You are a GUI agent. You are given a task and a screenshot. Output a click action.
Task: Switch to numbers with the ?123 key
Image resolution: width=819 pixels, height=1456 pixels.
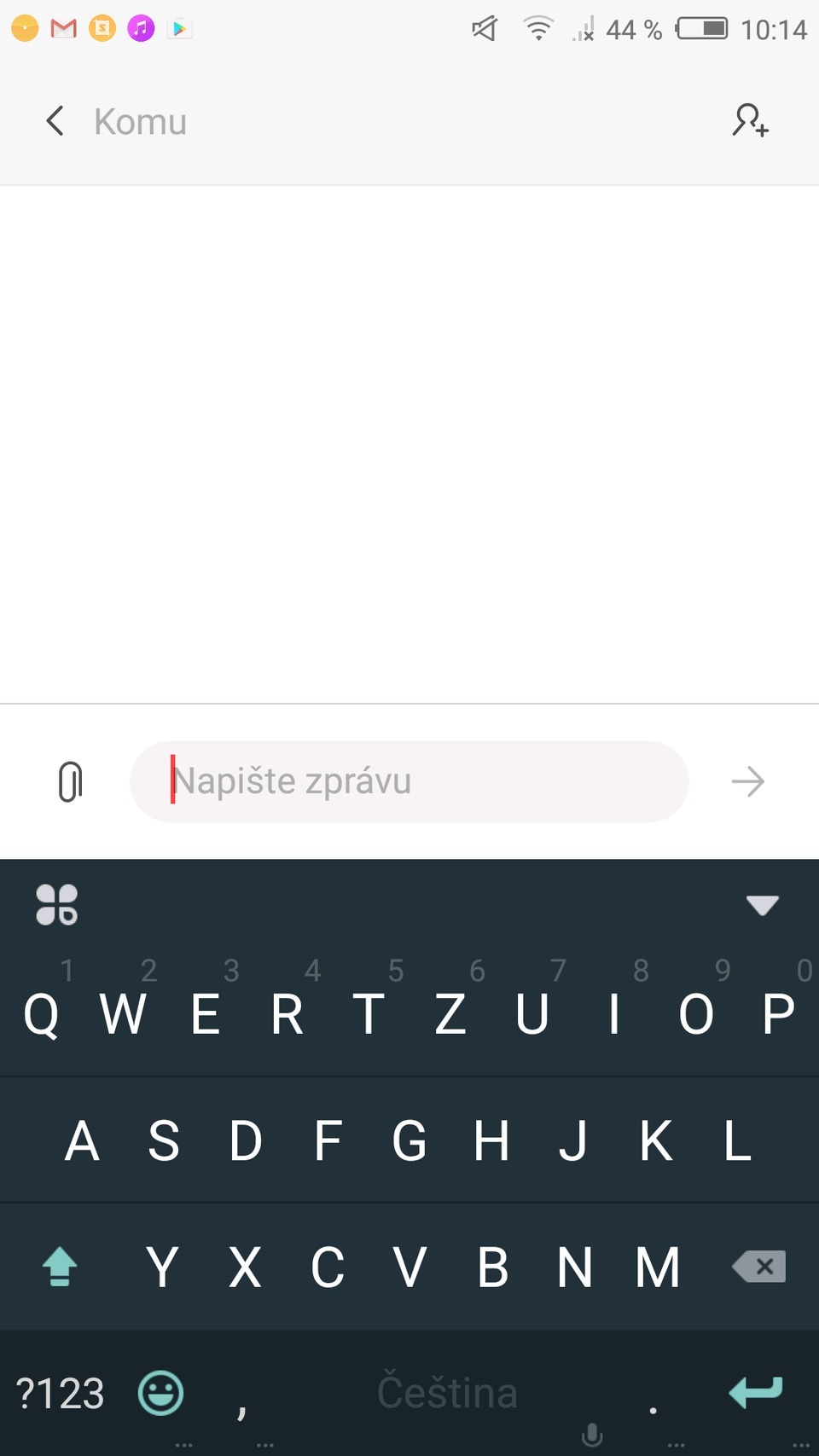[x=58, y=1392]
